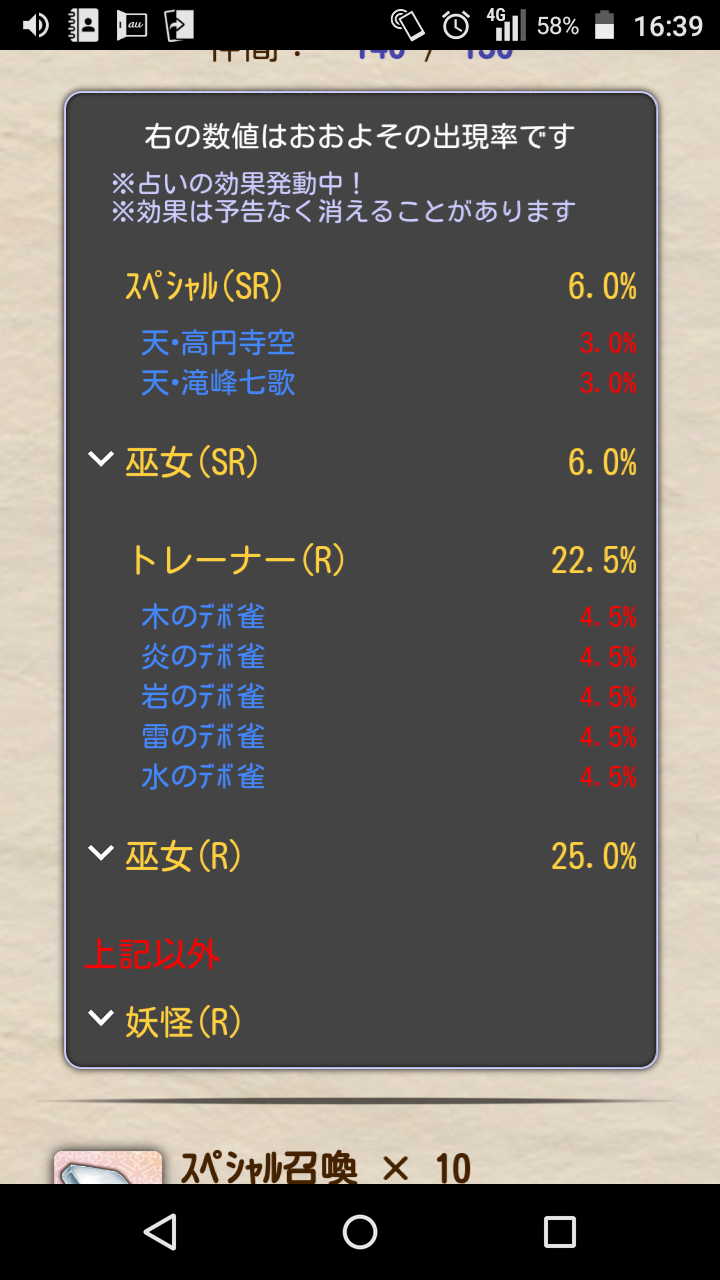Expand the 巫女(R) rate list
This screenshot has width=720, height=1280.
(x=101, y=855)
